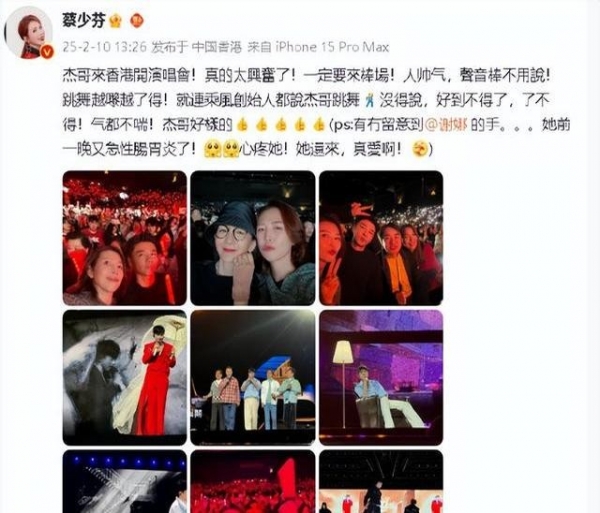Open the selfie with person in black hat
The image size is (600, 513).
(x=252, y=238)
